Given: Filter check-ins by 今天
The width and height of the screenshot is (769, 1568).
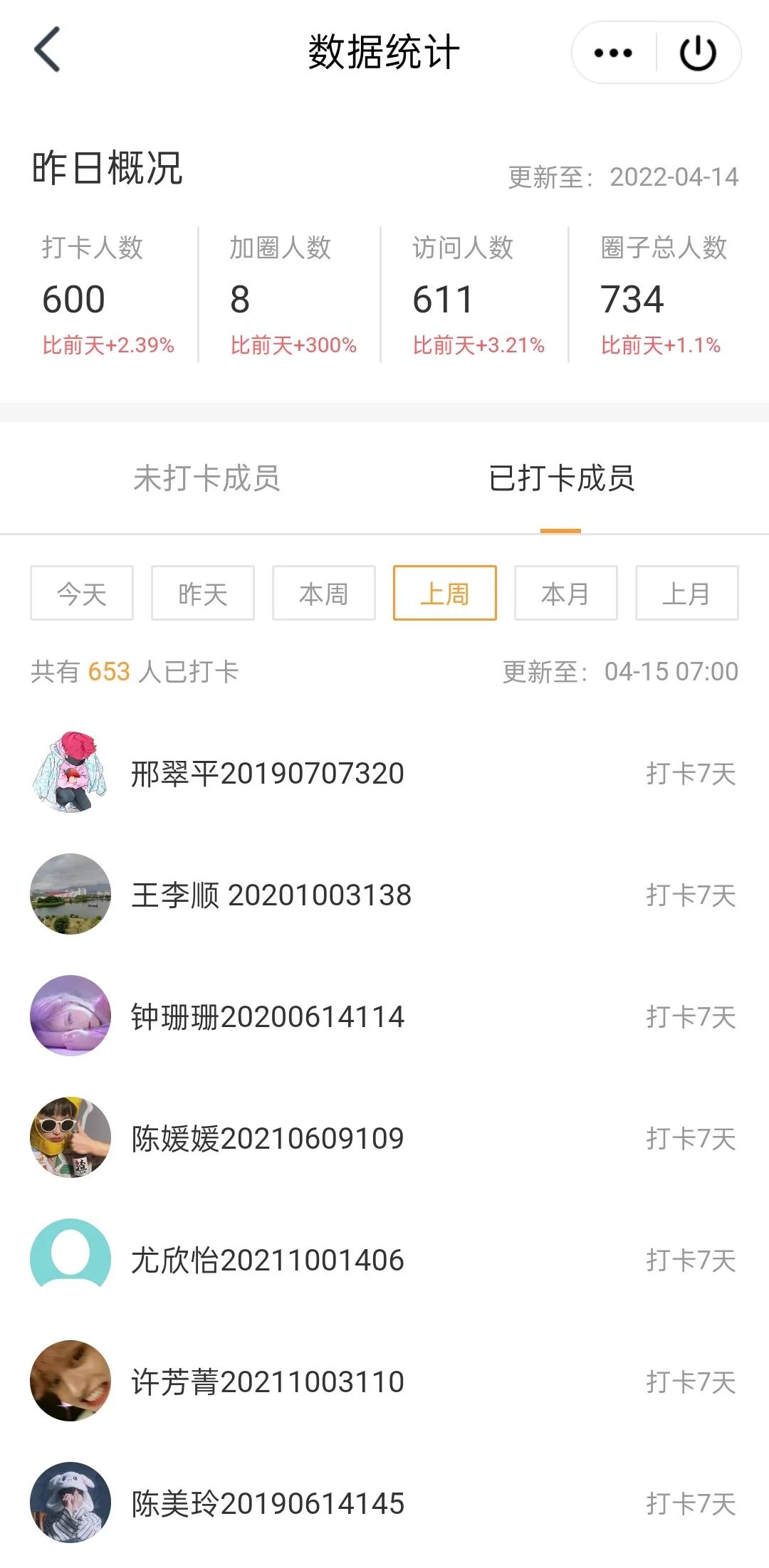Looking at the screenshot, I should click(x=82, y=594).
